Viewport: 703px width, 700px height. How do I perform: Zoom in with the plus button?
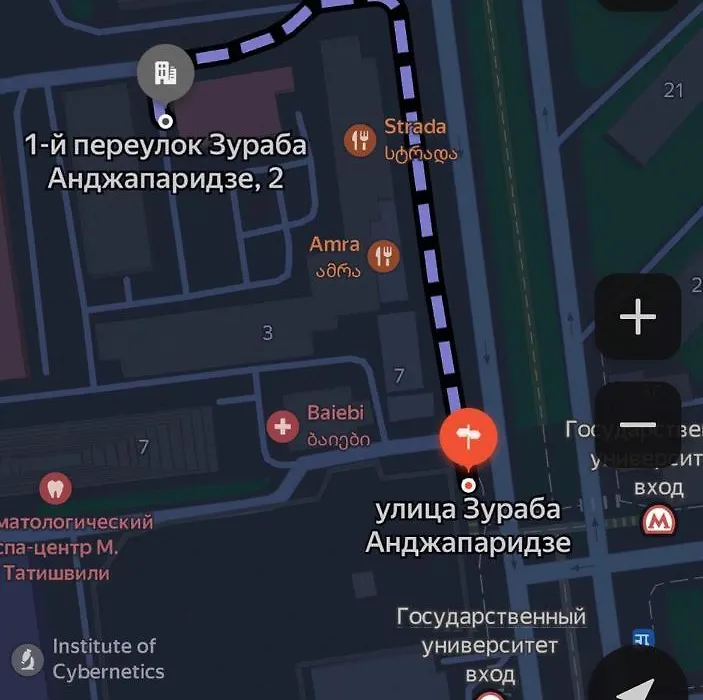[637, 317]
